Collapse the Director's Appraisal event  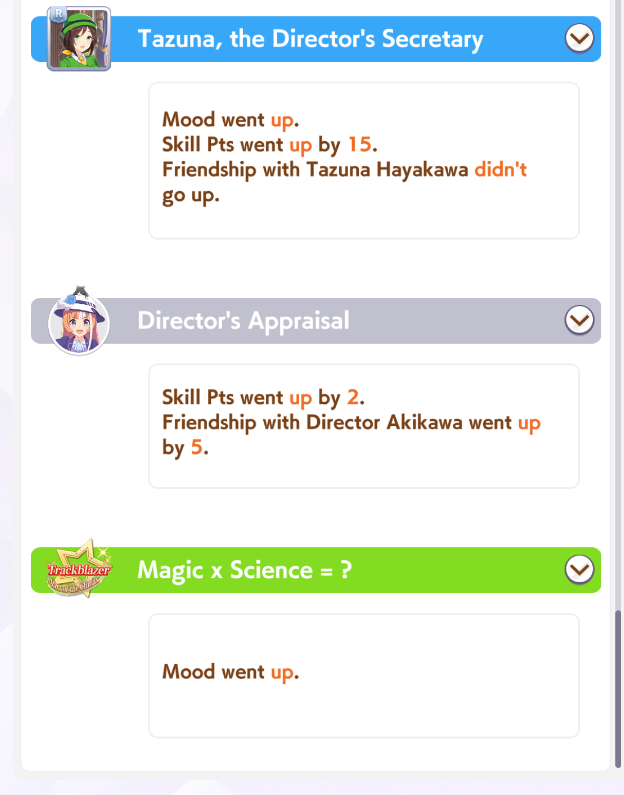coord(580,320)
